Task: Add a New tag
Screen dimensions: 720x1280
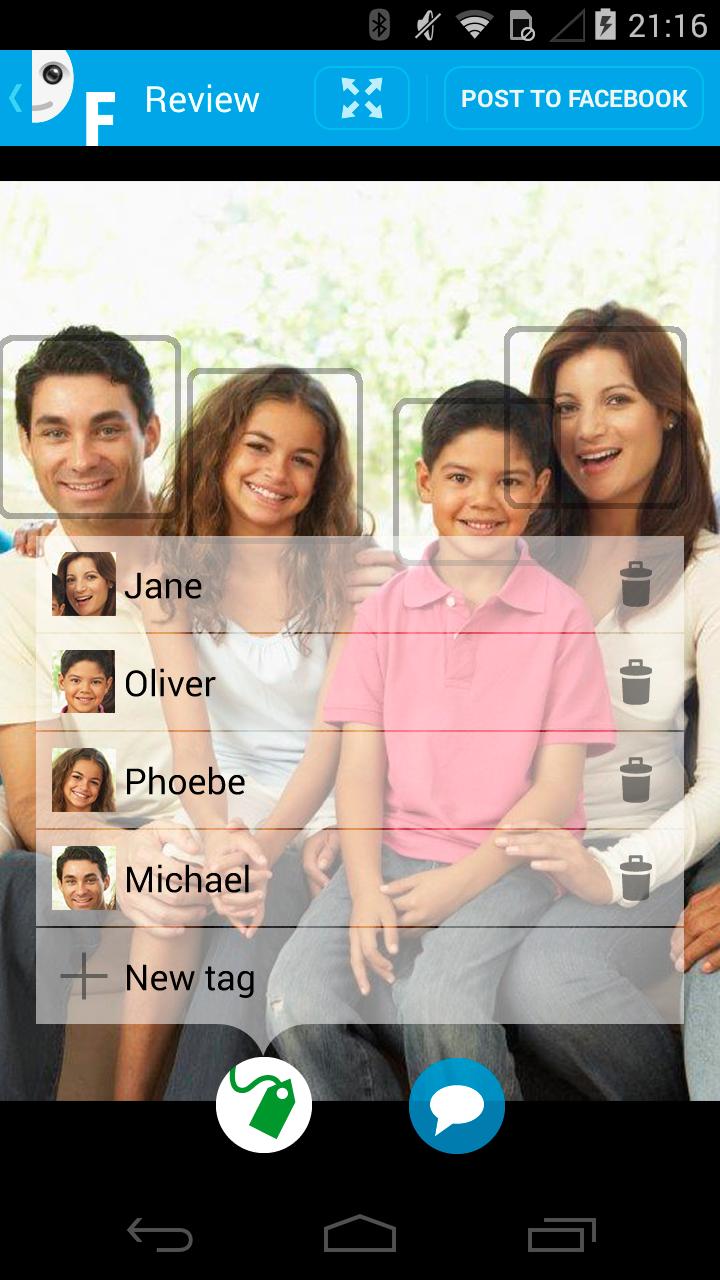Action: (190, 977)
